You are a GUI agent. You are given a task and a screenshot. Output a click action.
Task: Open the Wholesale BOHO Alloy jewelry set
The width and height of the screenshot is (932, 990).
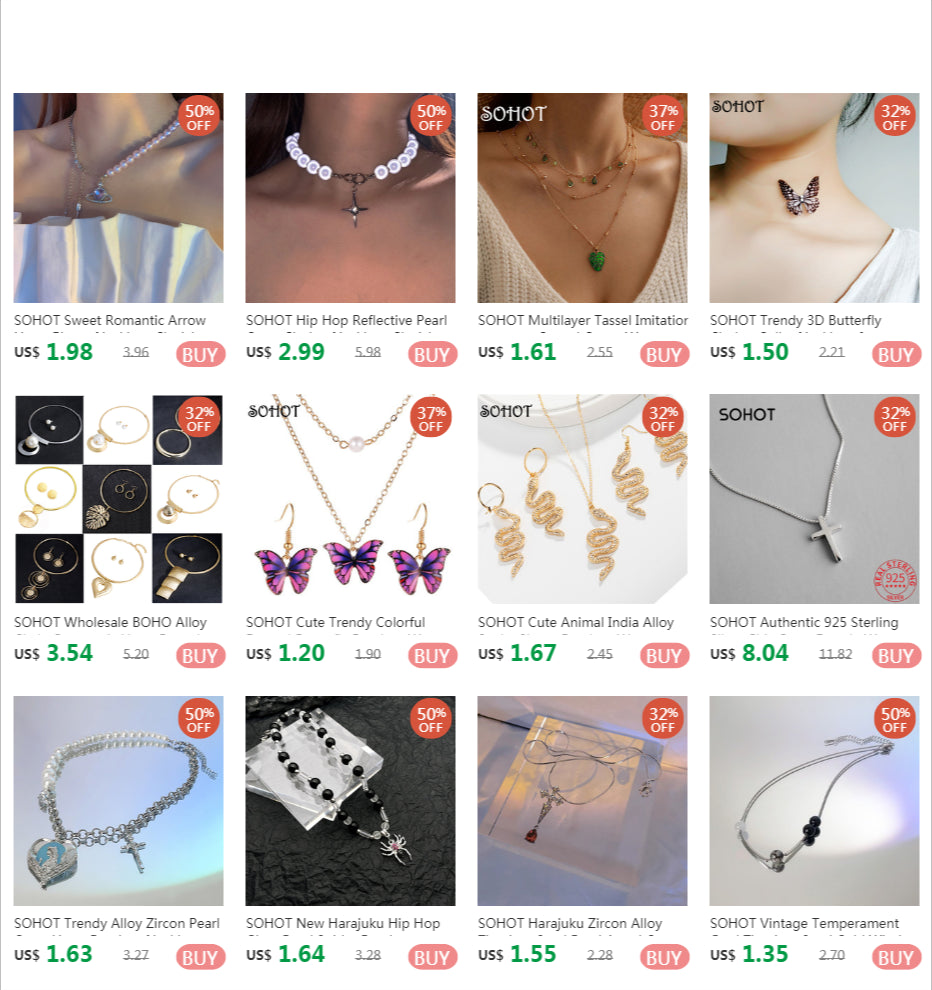pos(118,499)
